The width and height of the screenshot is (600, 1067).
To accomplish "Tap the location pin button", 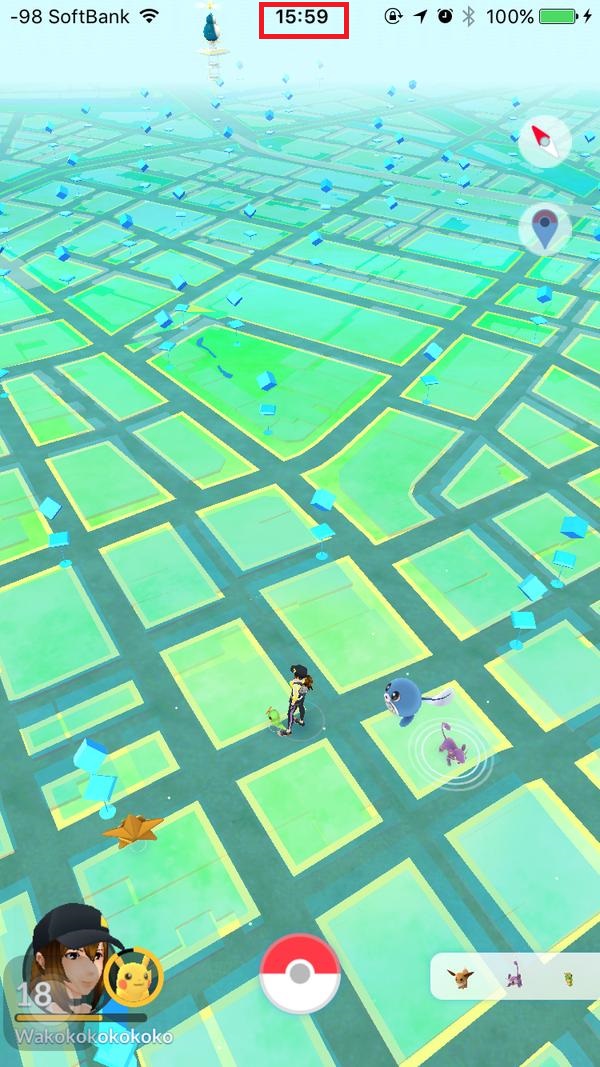I will coord(545,230).
